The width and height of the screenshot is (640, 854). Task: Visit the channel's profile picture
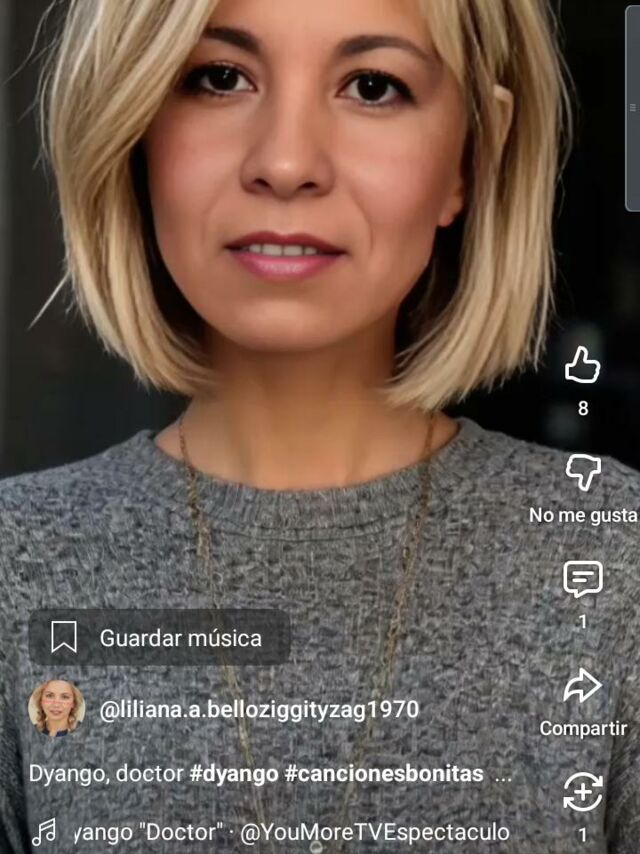[56, 709]
